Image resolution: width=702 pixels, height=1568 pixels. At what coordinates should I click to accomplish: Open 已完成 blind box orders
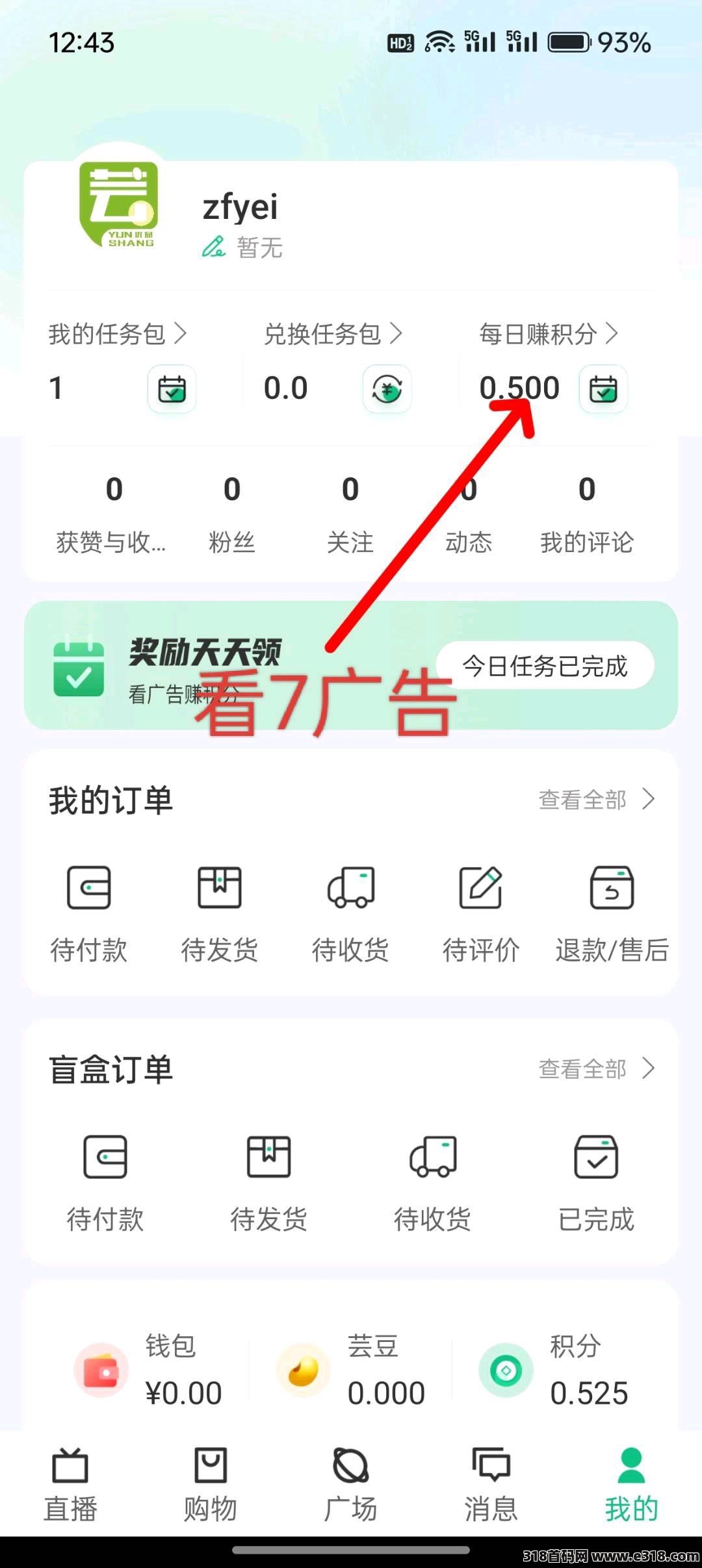[x=595, y=1183]
